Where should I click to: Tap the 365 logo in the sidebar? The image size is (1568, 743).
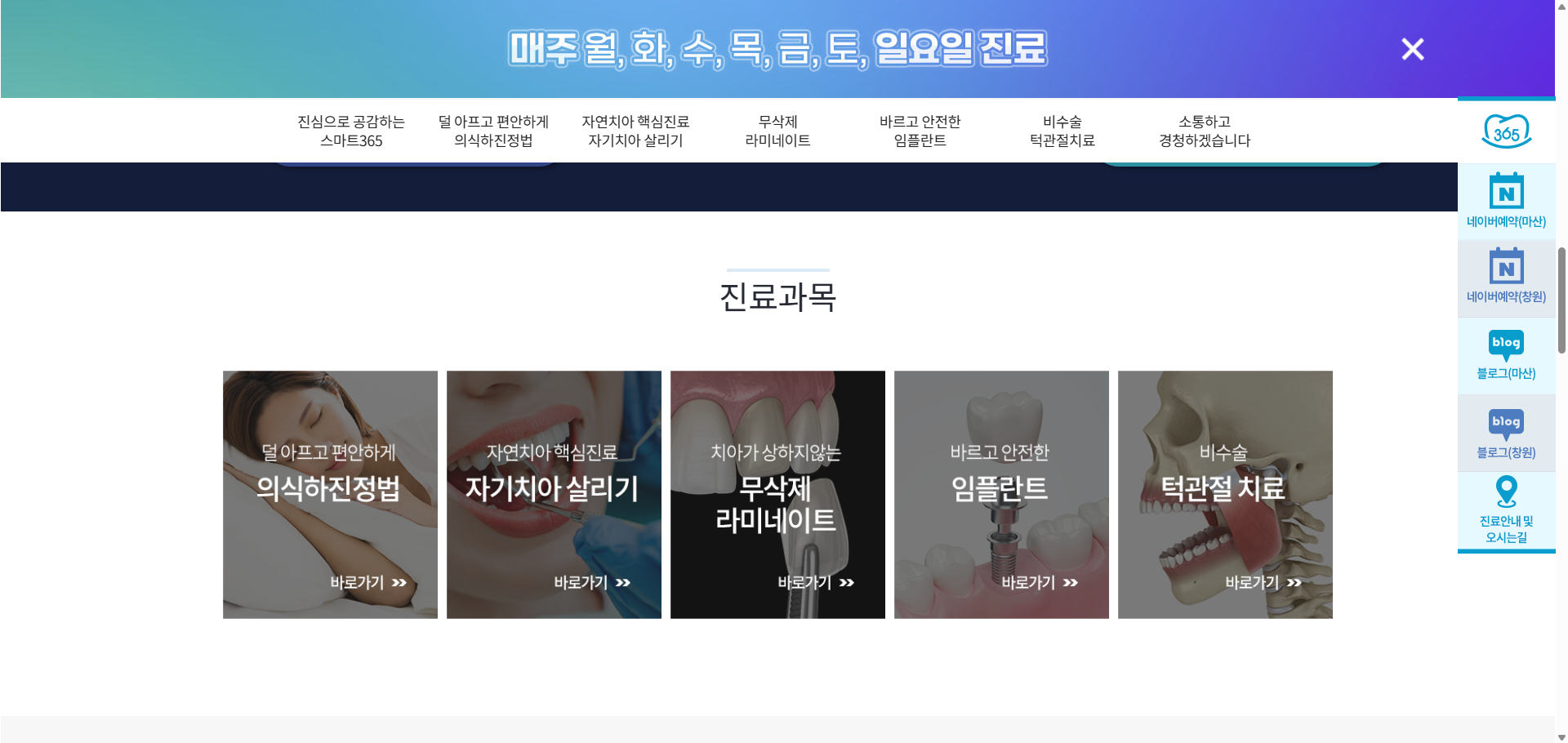click(1506, 131)
